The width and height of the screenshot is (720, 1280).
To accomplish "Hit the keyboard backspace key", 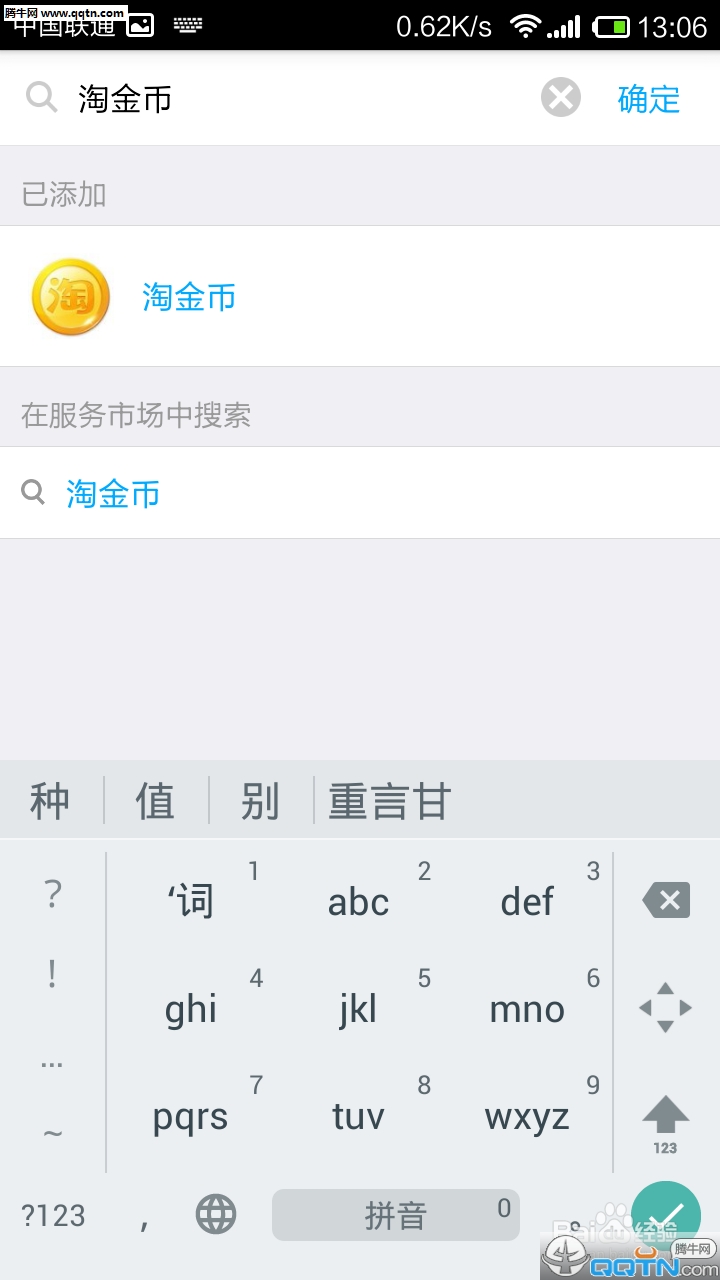I will [x=666, y=901].
